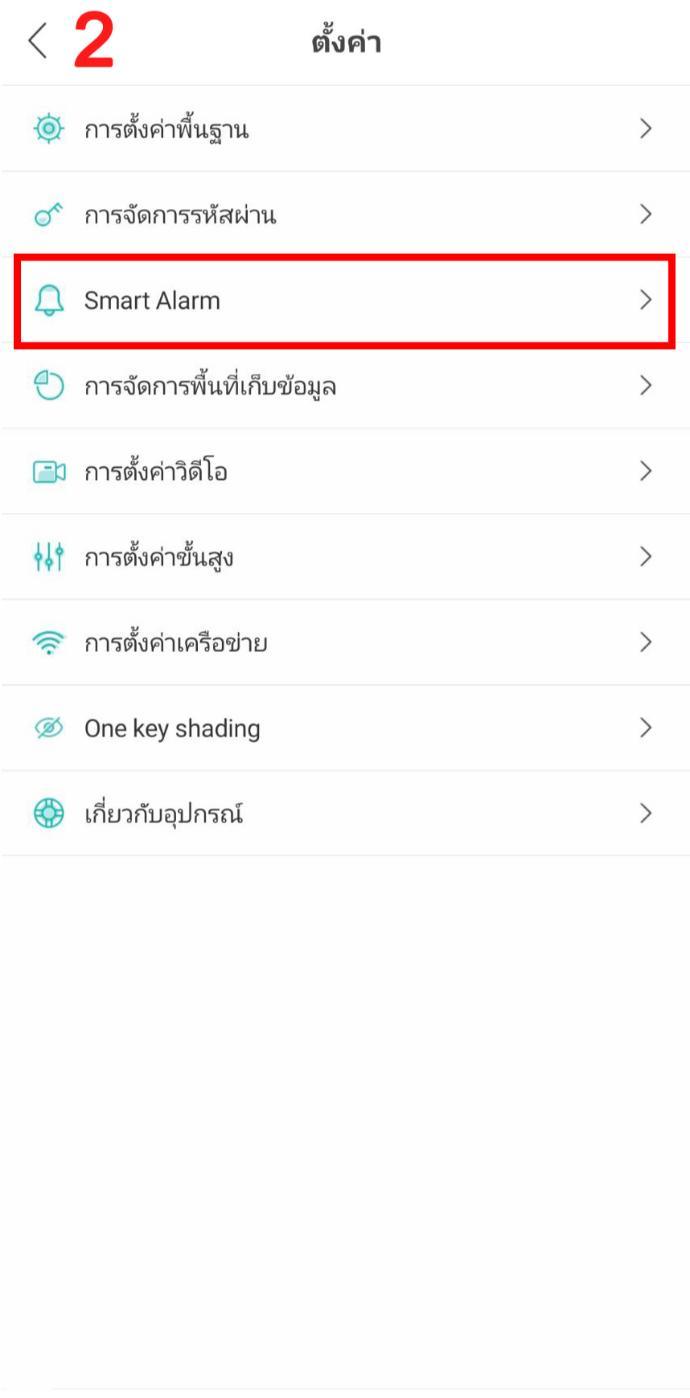
Task: Open การตั้งค่าพื้นฐาน basic settings
Action: tap(166, 129)
